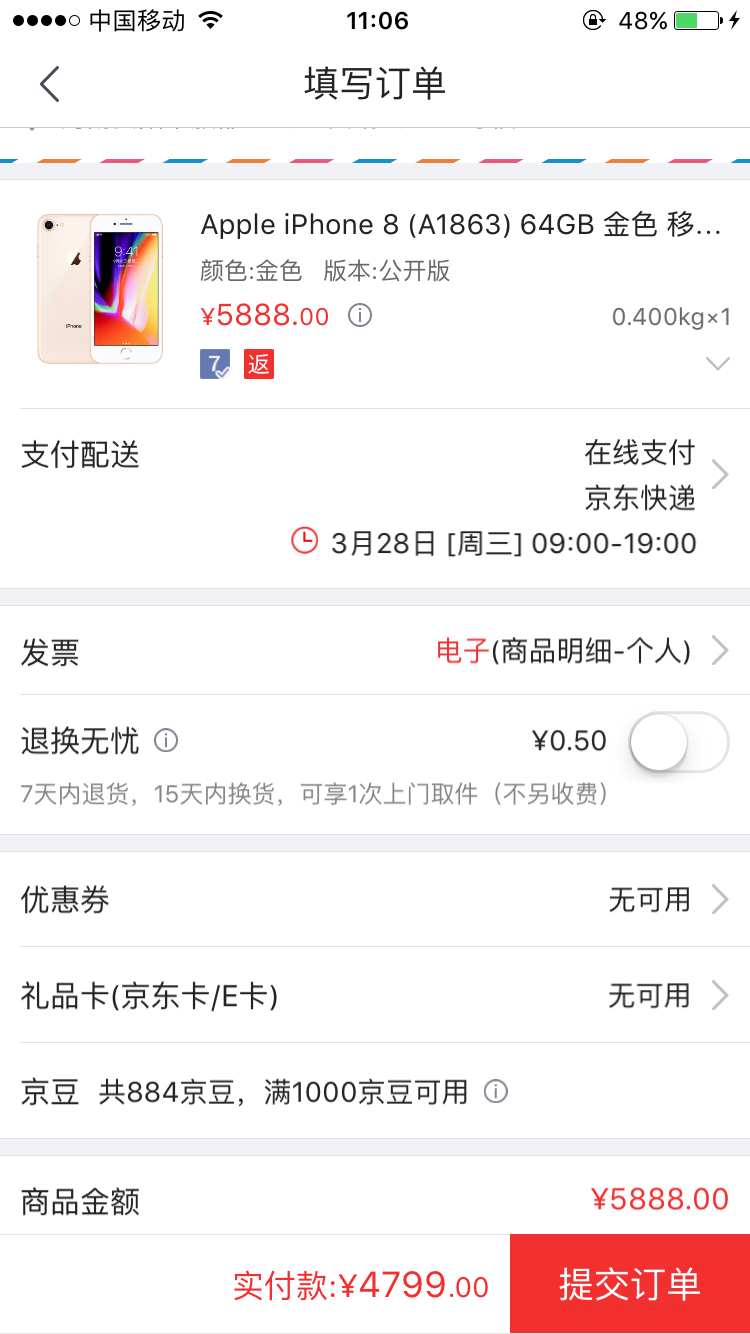This screenshot has height=1334, width=750.
Task: Open the 发票 invoice settings
Action: click(385, 652)
